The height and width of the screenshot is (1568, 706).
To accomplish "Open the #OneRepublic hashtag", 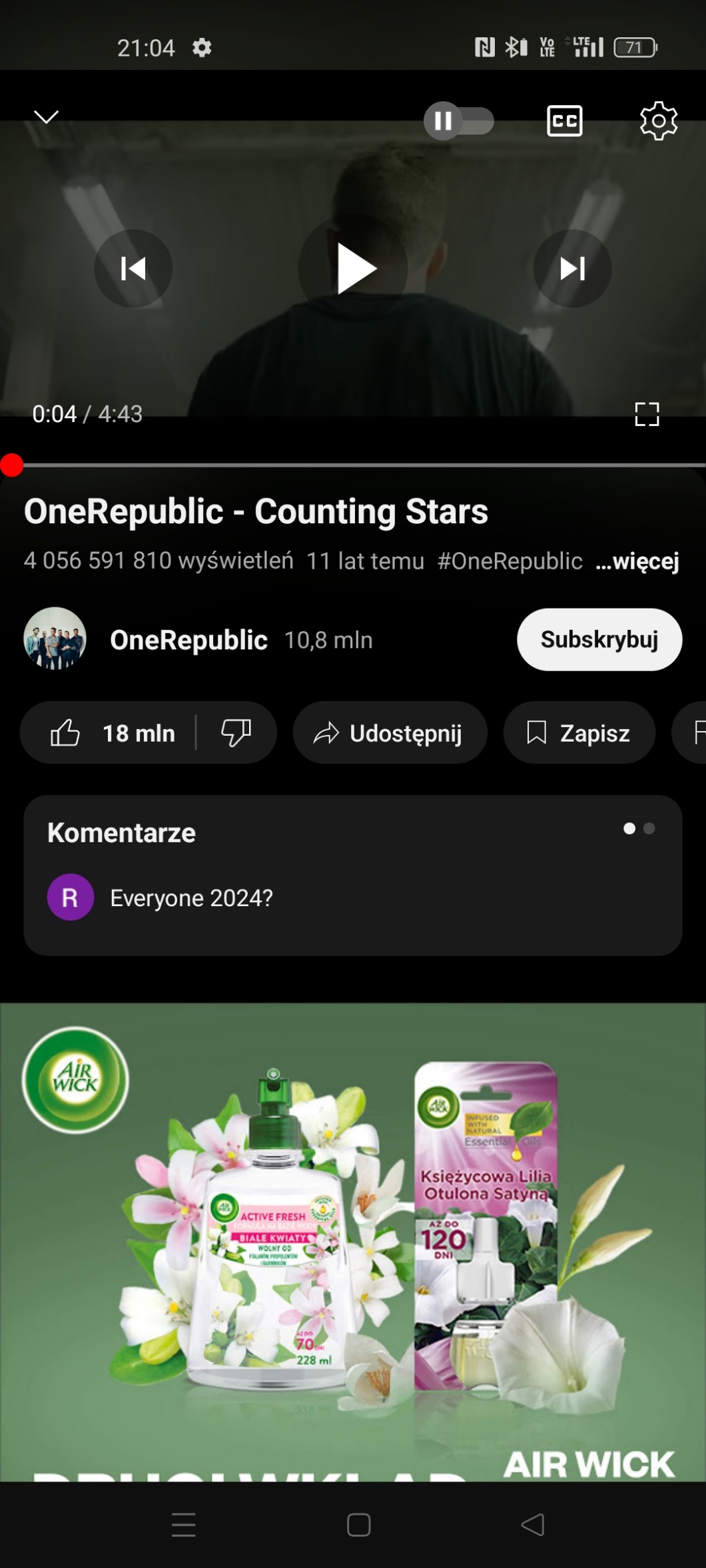I will (x=510, y=561).
